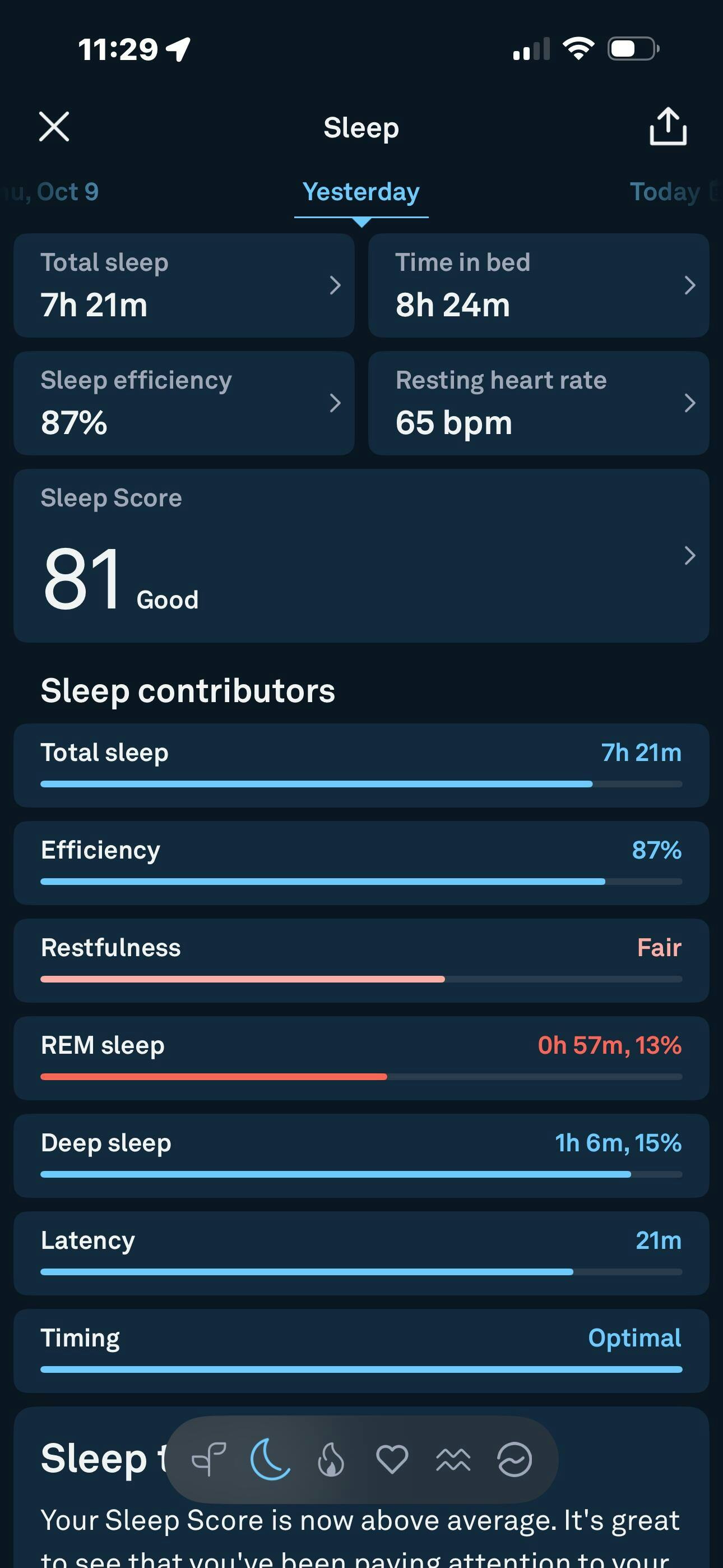Open the Total sleep contributor row
723x1568 pixels.
[x=361, y=765]
